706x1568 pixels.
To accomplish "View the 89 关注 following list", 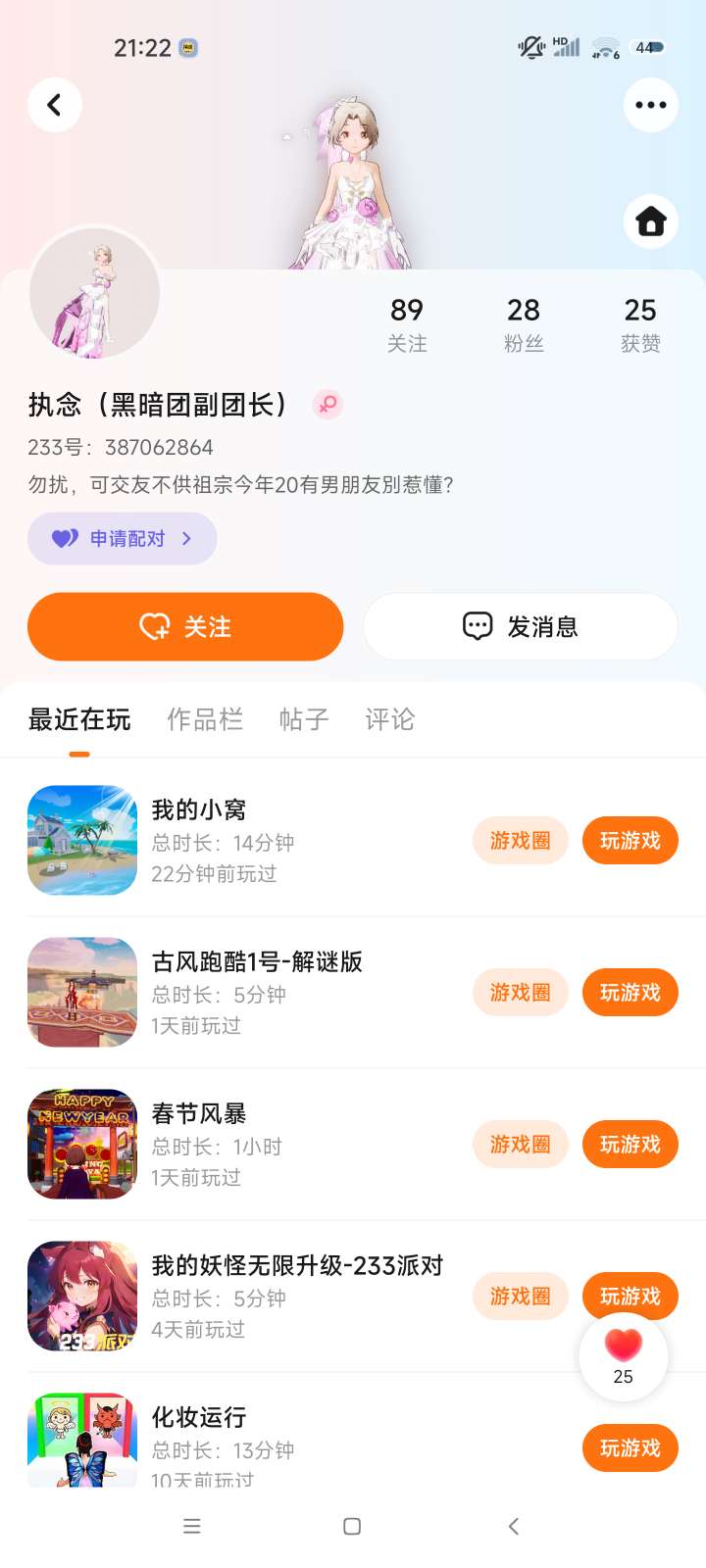I will [x=407, y=323].
